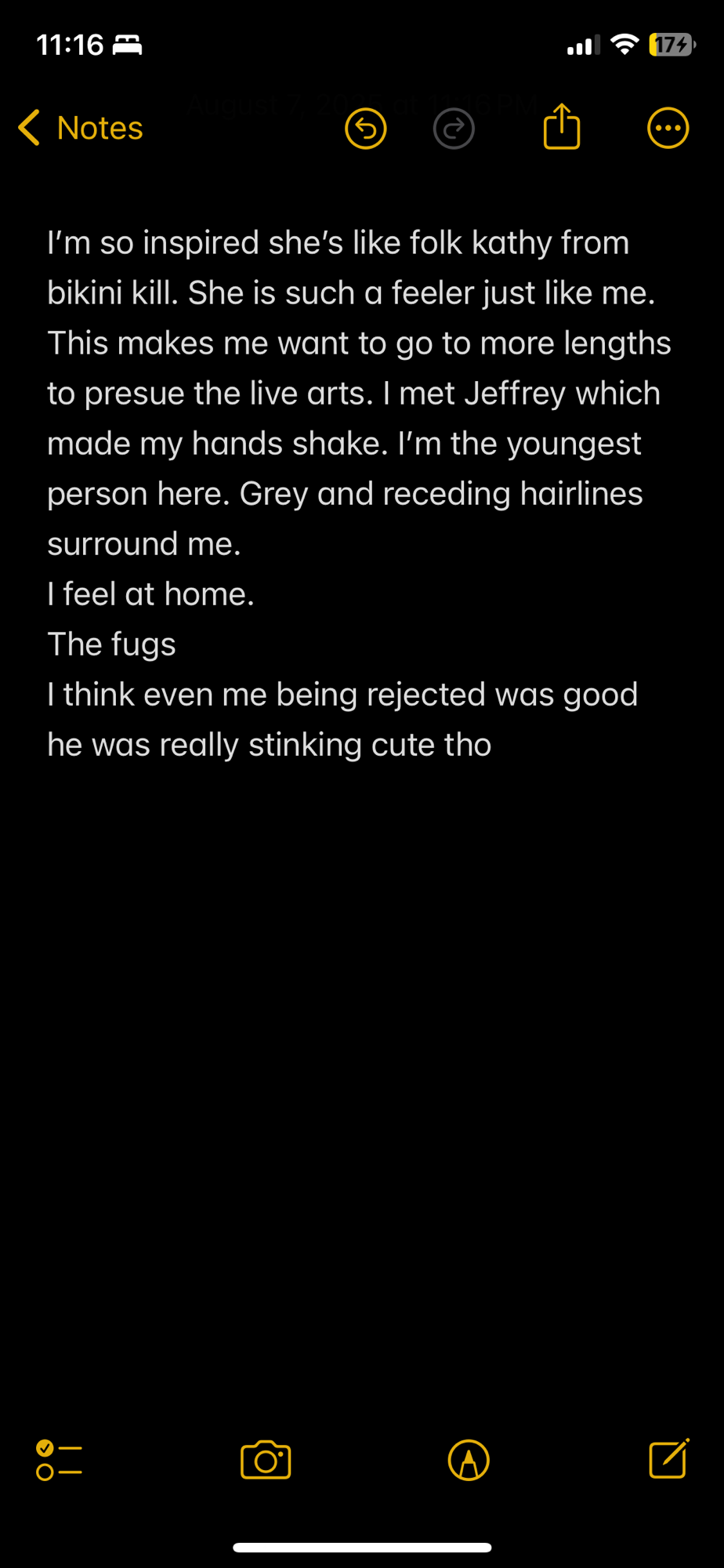The height and width of the screenshot is (1568, 724).
Task: Add a checklist to the note
Action: (59, 1460)
